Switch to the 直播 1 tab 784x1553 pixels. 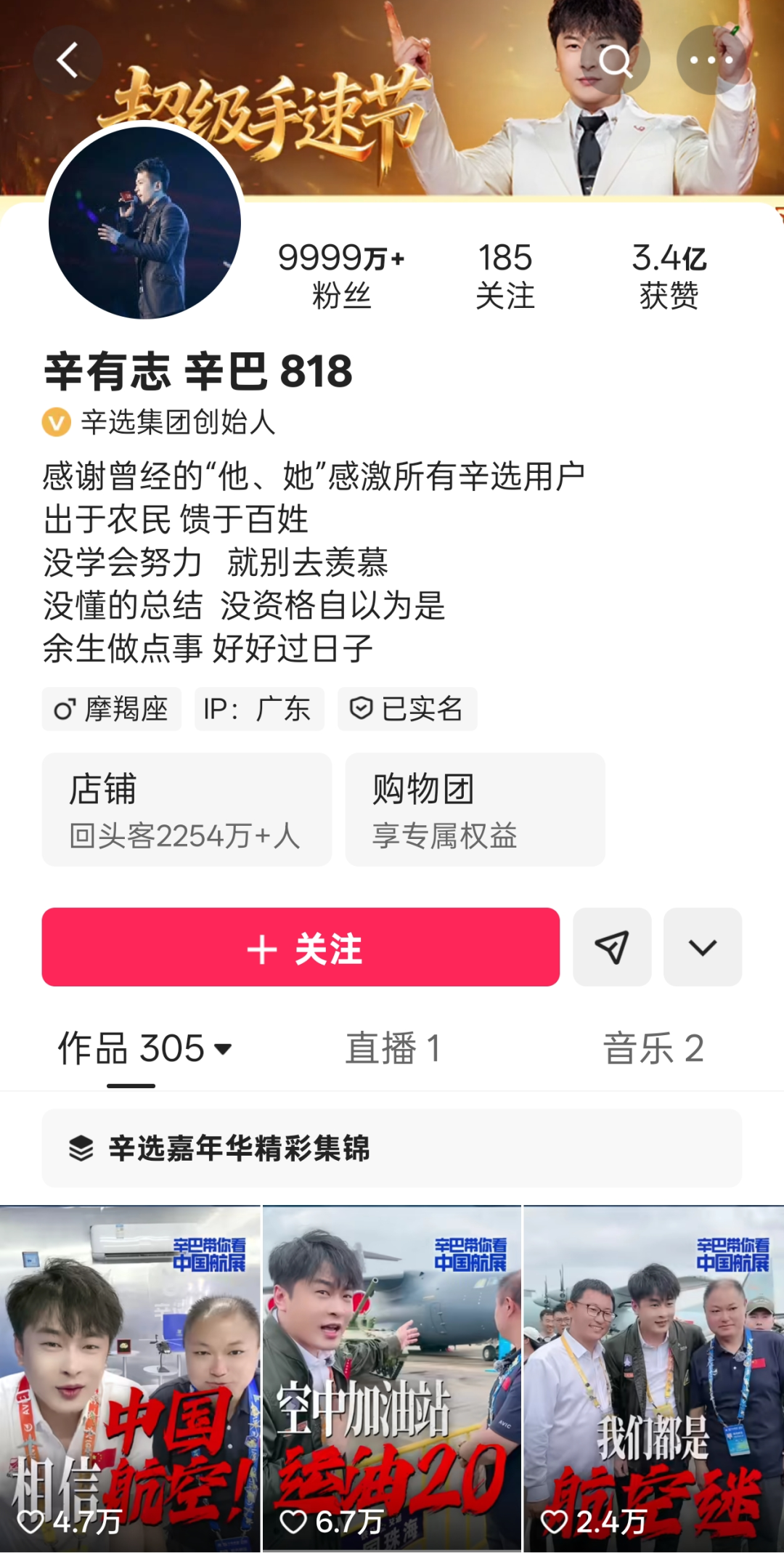pos(393,1048)
